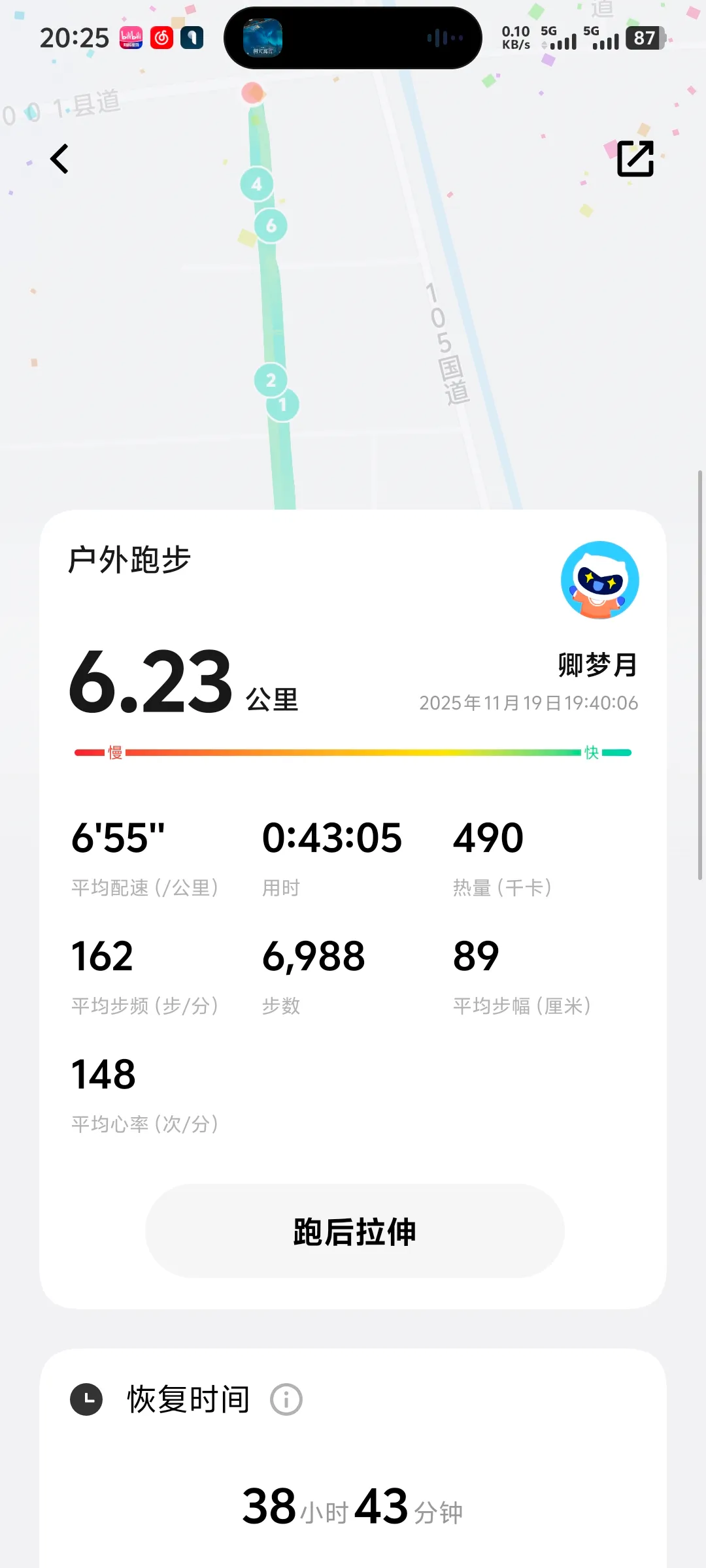Open the info icon beside 恢复时间
The width and height of the screenshot is (706, 1568).
286,1399
